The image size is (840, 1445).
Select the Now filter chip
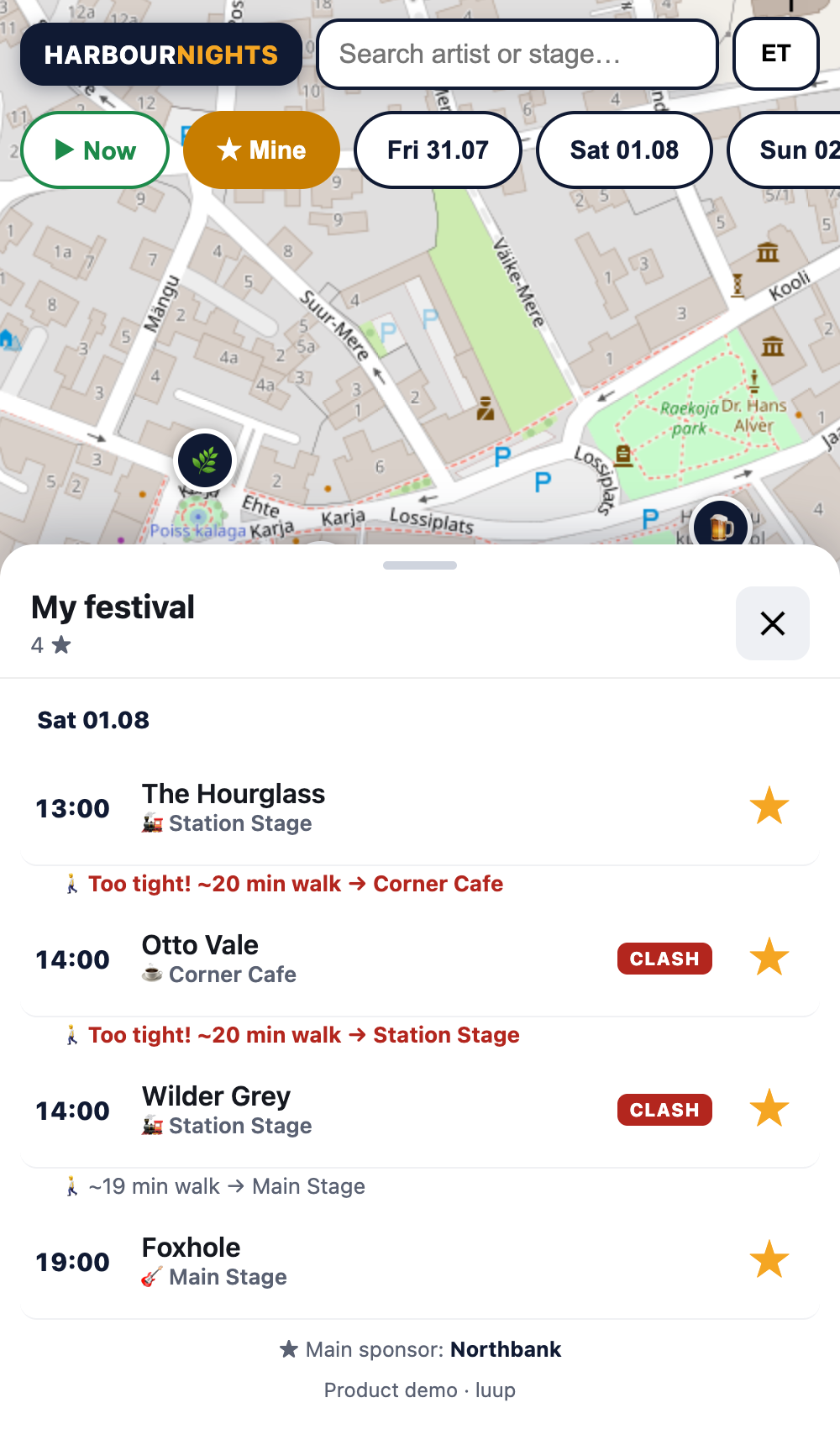pyautogui.click(x=95, y=150)
